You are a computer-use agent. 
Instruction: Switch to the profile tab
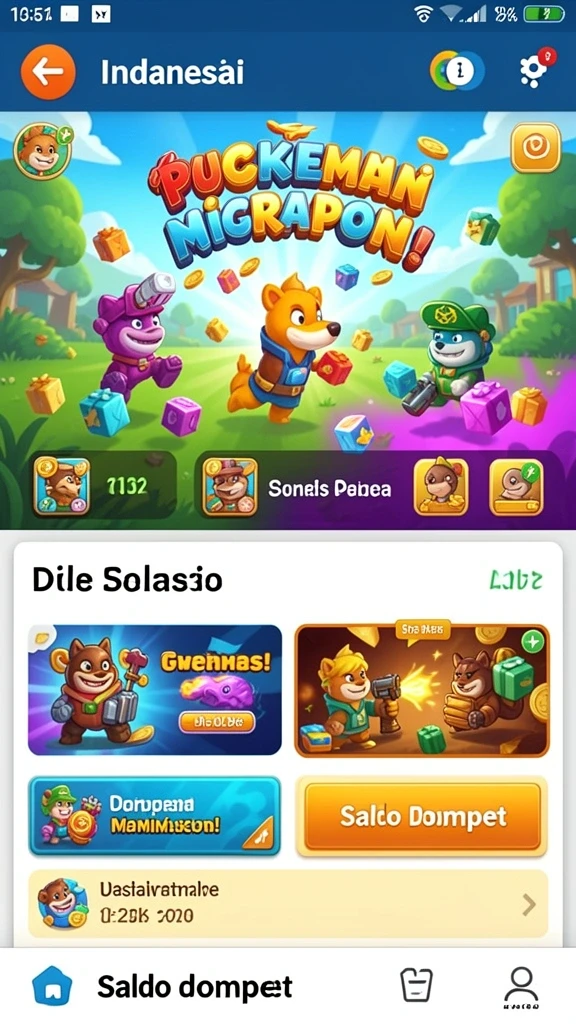(x=521, y=986)
